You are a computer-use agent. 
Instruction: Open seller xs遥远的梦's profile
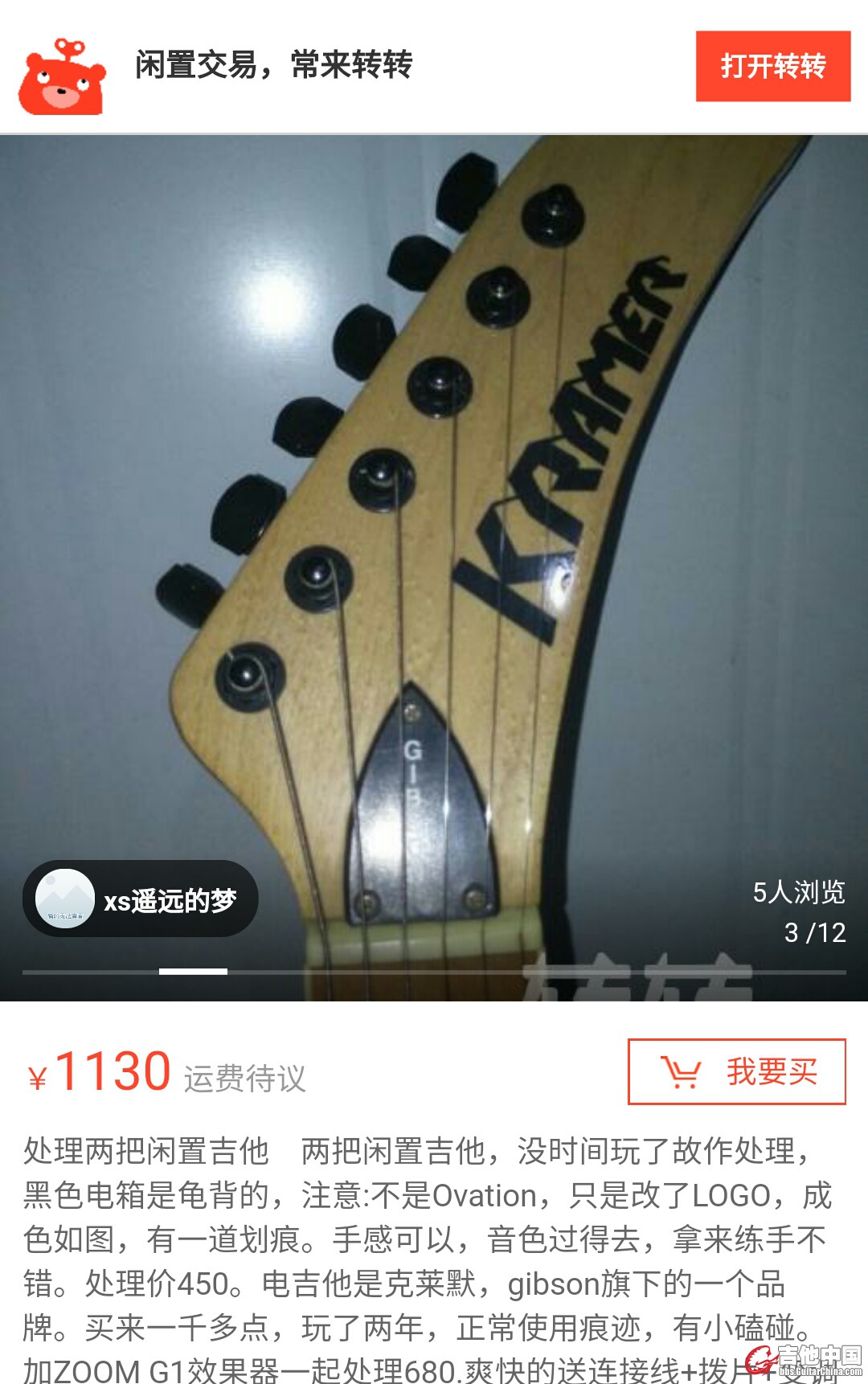141,899
